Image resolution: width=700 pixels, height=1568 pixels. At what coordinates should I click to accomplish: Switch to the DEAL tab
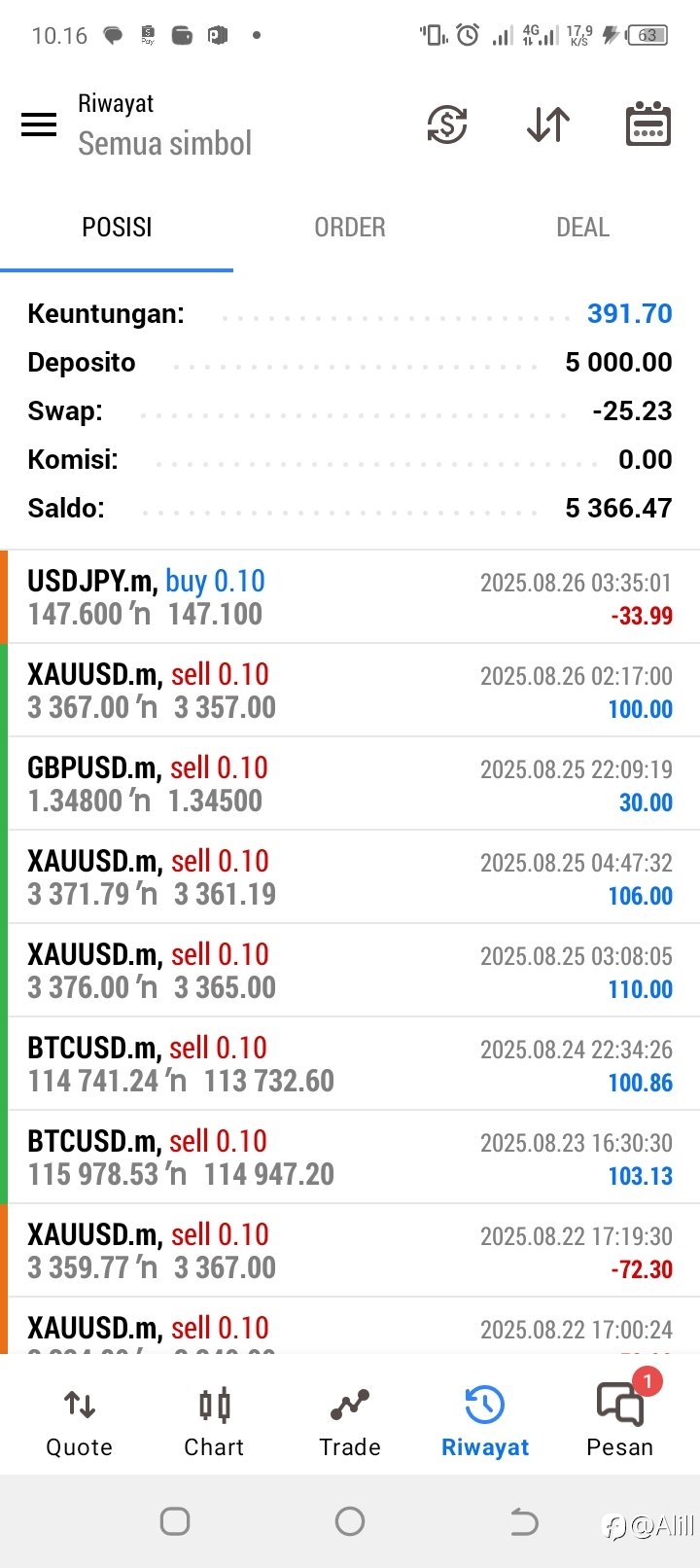pyautogui.click(x=583, y=228)
